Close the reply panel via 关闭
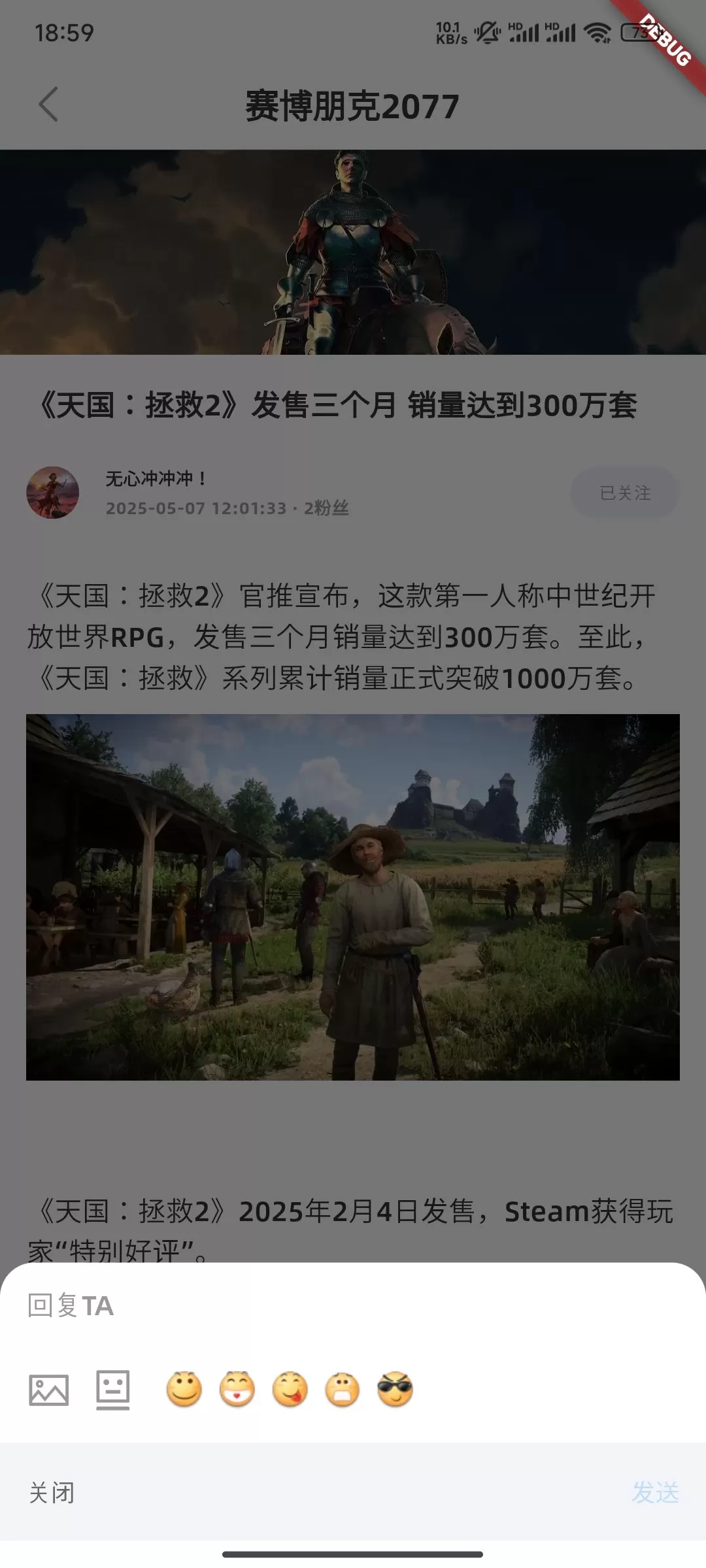Image resolution: width=706 pixels, height=1568 pixels. click(52, 1493)
